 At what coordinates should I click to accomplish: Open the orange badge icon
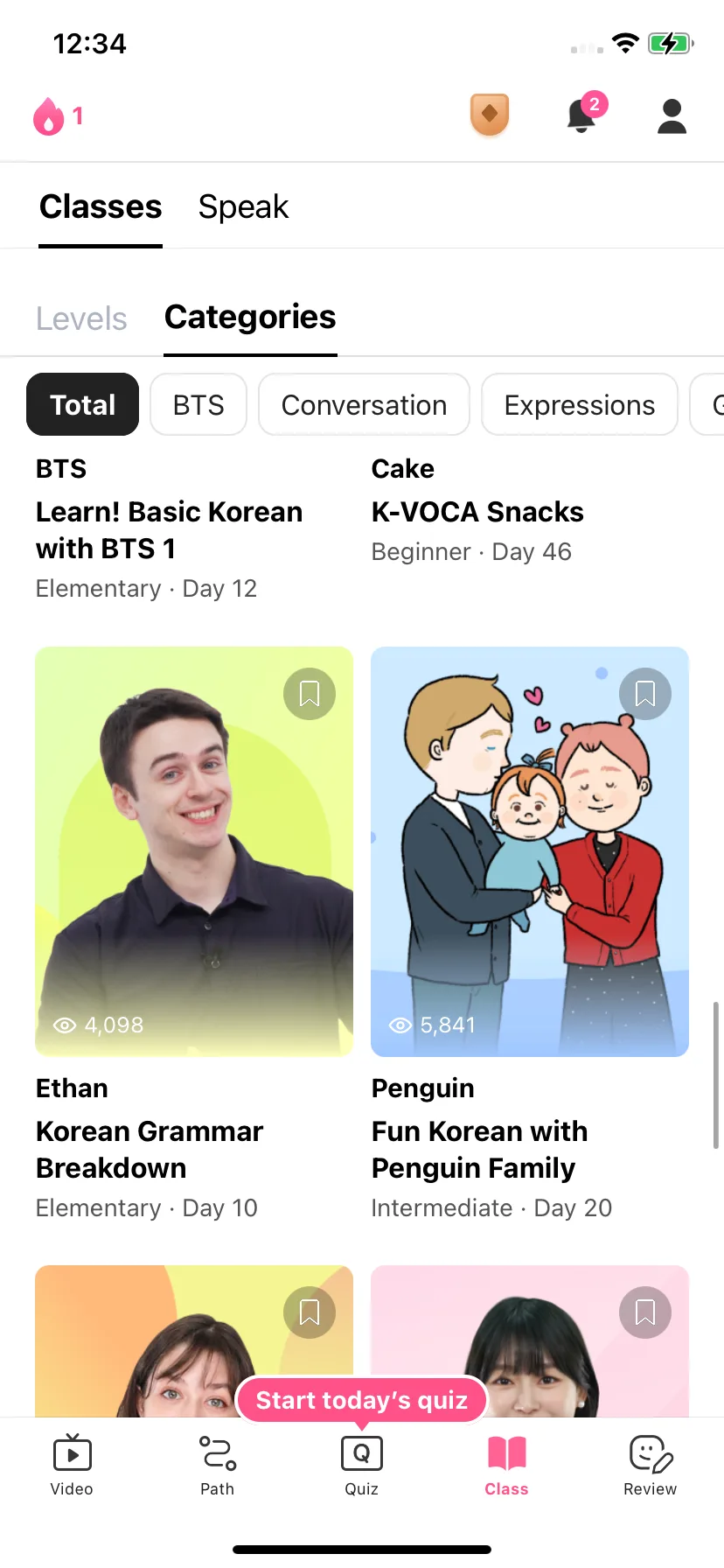click(x=490, y=115)
